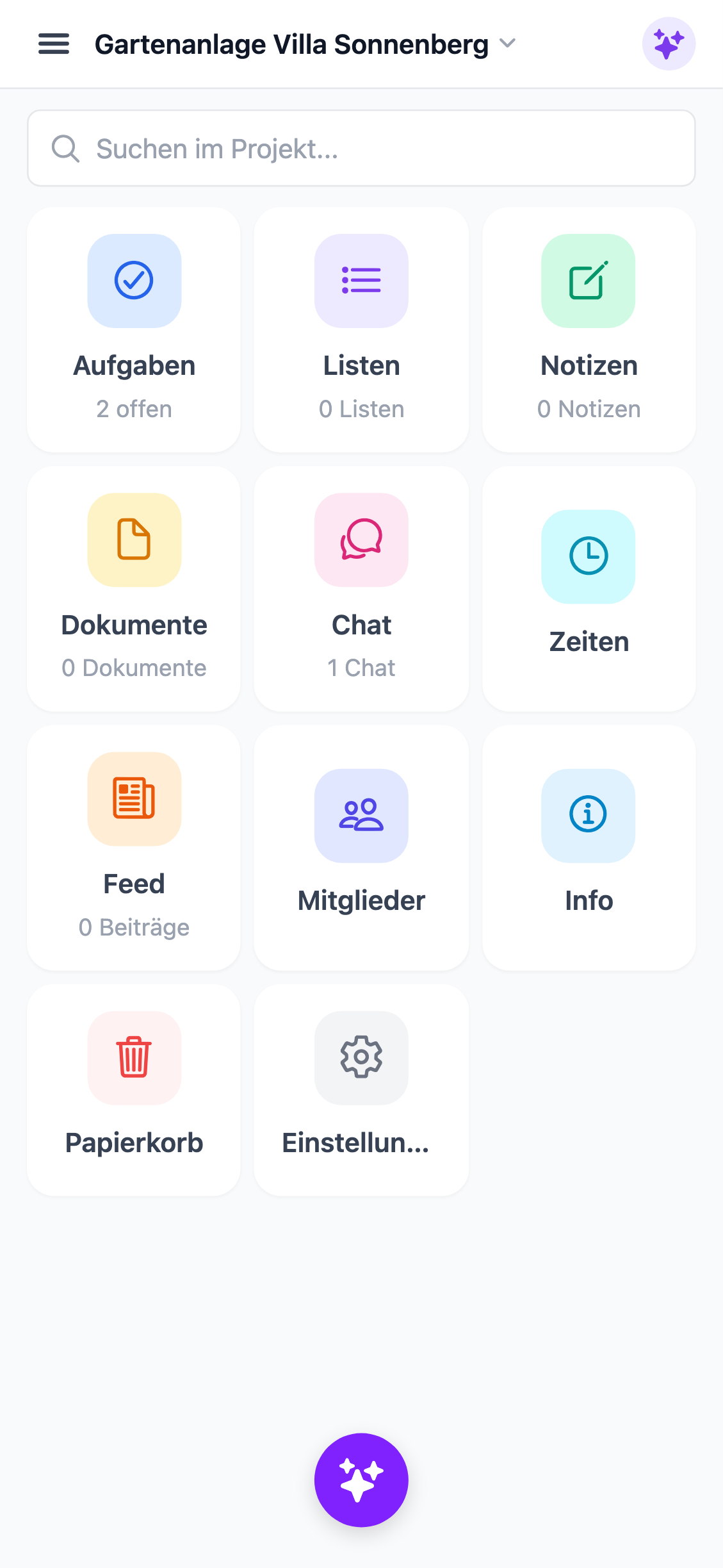This screenshot has width=723, height=1568.
Task: Open the Zeiten clock icon
Action: click(x=588, y=556)
